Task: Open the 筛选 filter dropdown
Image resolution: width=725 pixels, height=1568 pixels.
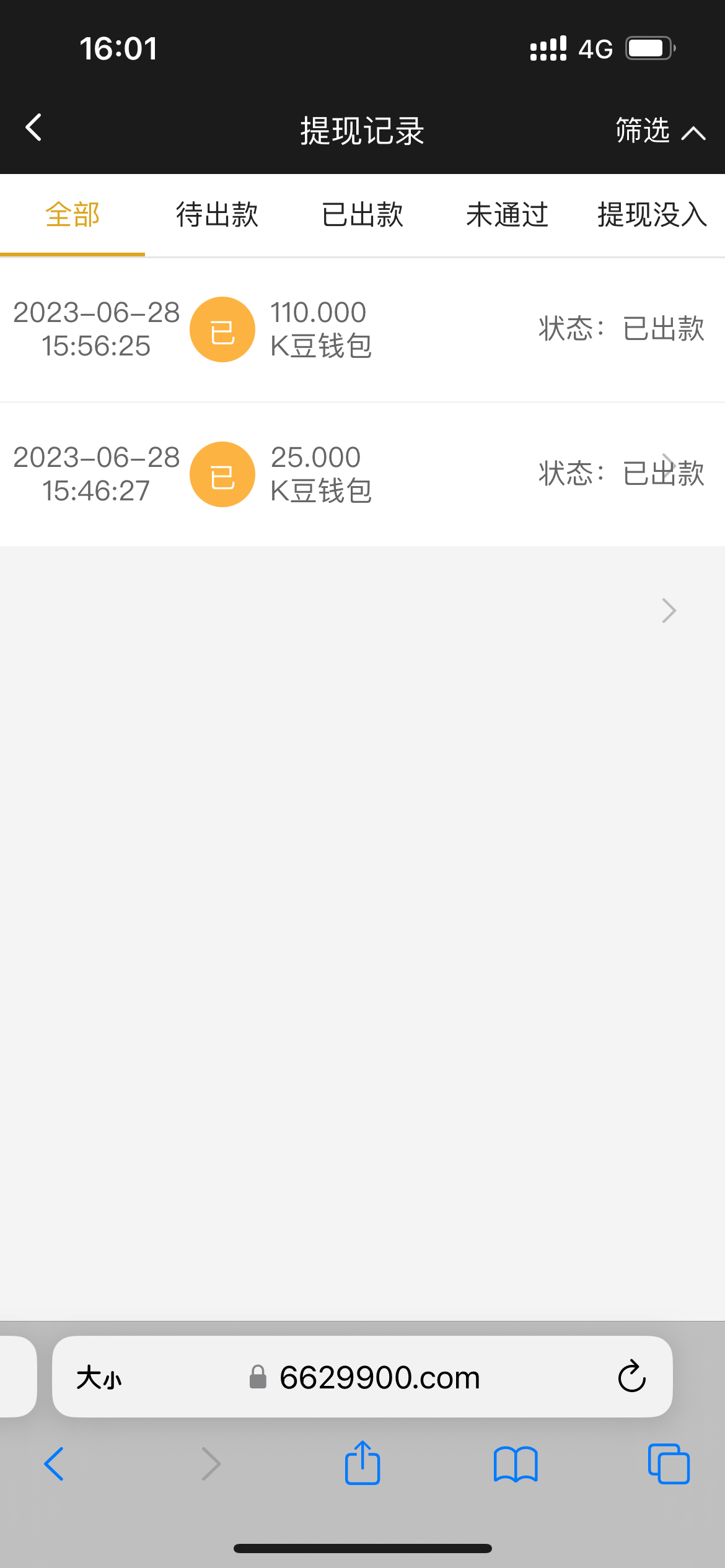Action: pos(659,131)
